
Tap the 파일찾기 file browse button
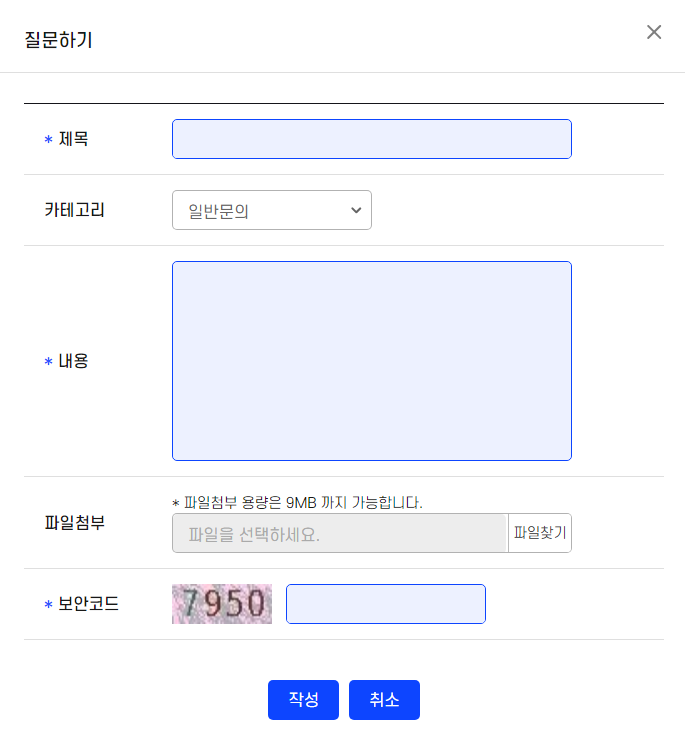click(540, 533)
